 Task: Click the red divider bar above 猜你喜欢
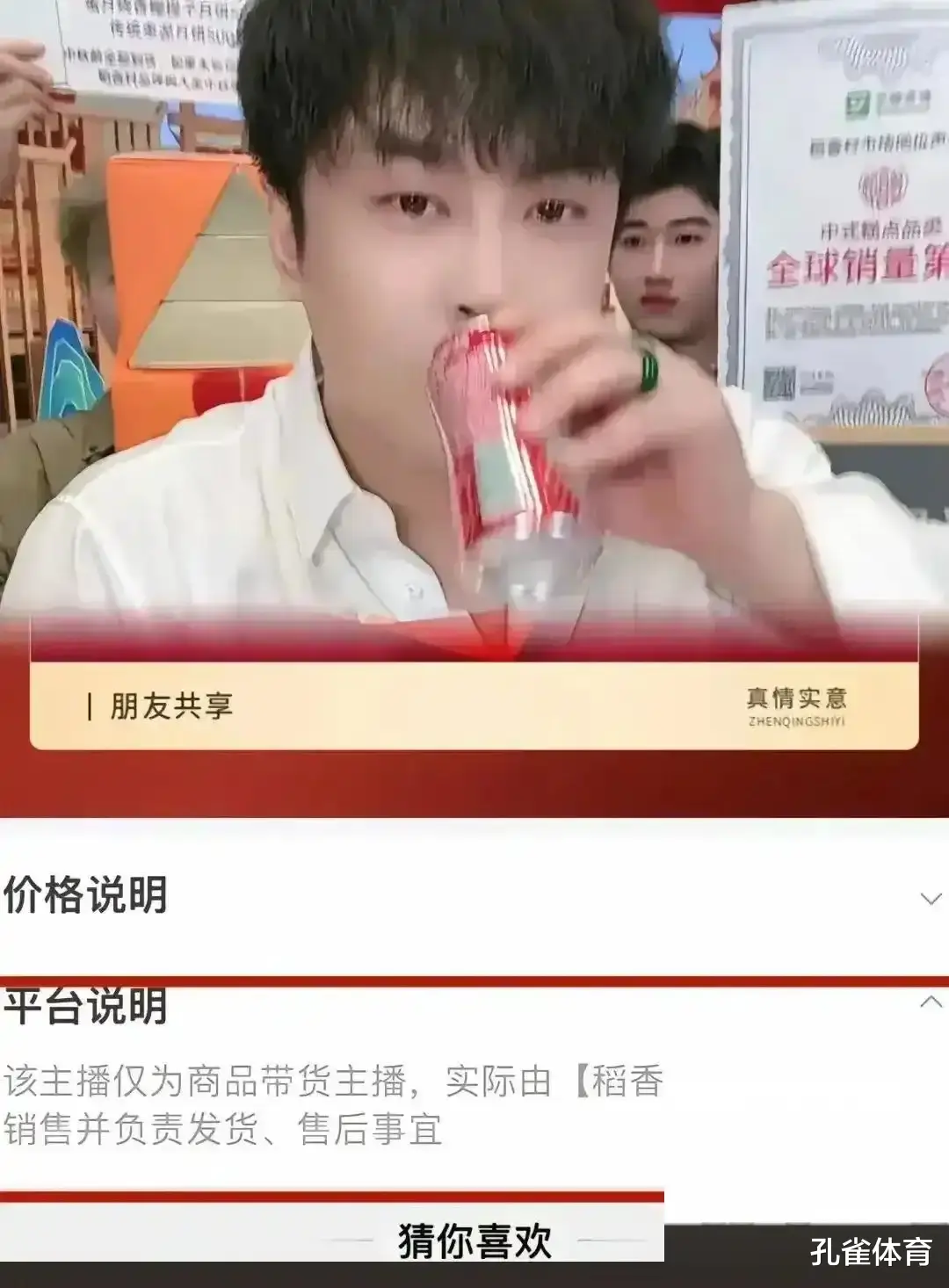334,1193
